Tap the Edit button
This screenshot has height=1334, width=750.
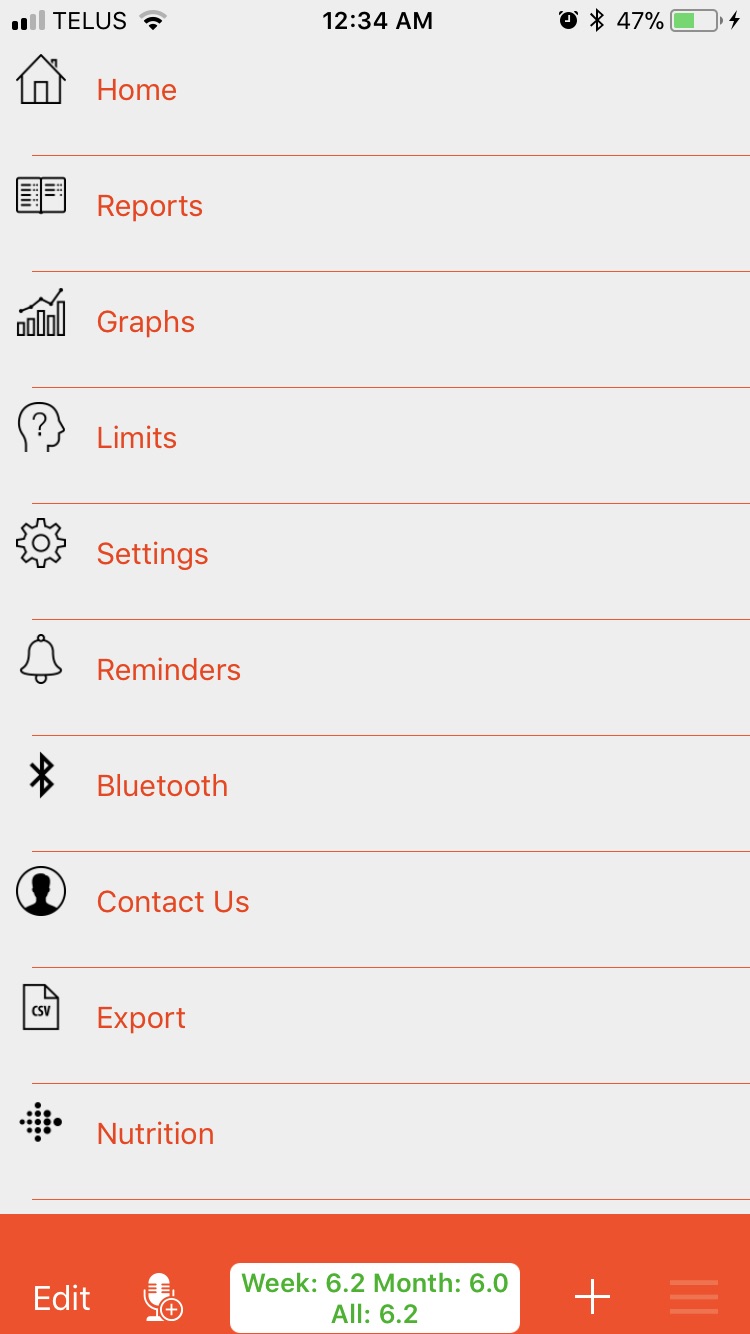click(62, 1298)
